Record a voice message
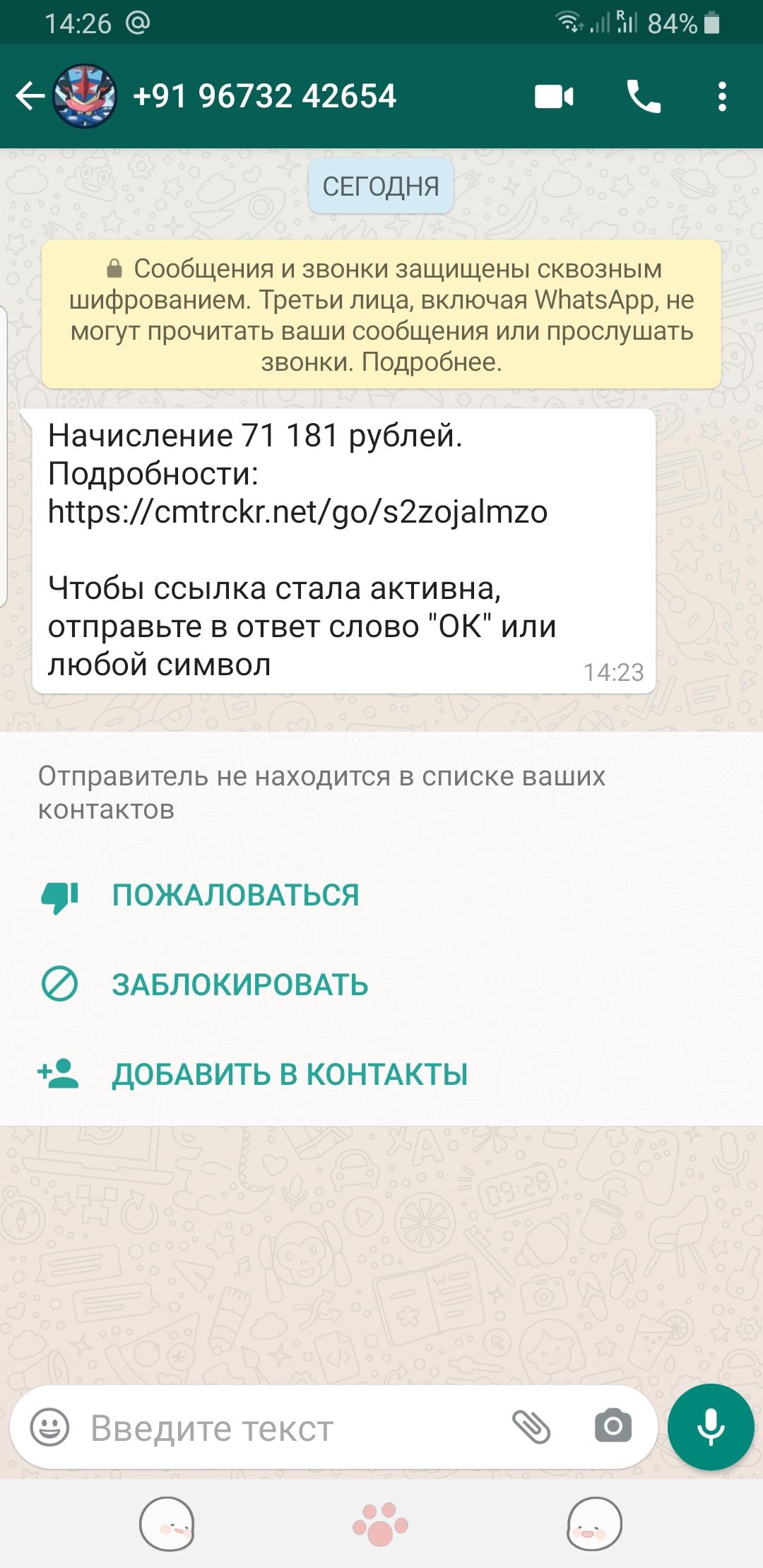 coord(710,1427)
